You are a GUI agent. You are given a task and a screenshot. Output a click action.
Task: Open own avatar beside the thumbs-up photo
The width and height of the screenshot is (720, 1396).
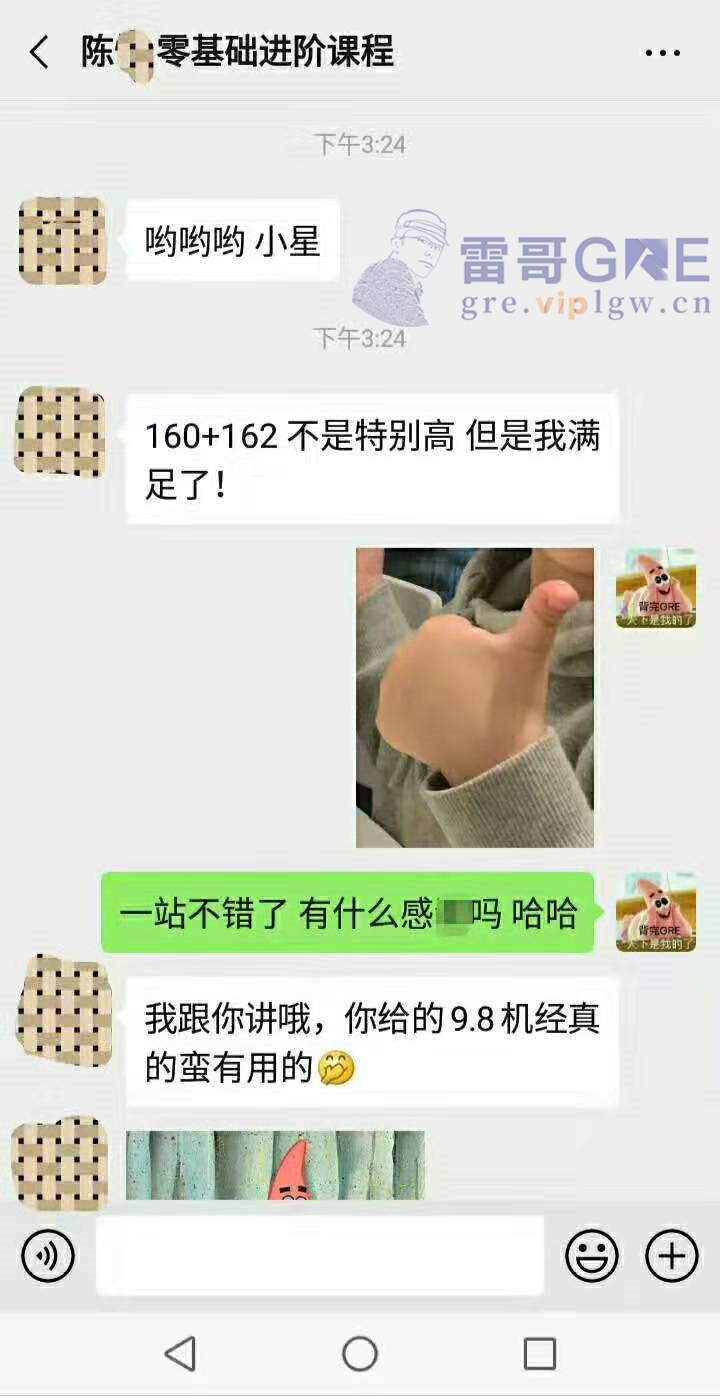(656, 588)
